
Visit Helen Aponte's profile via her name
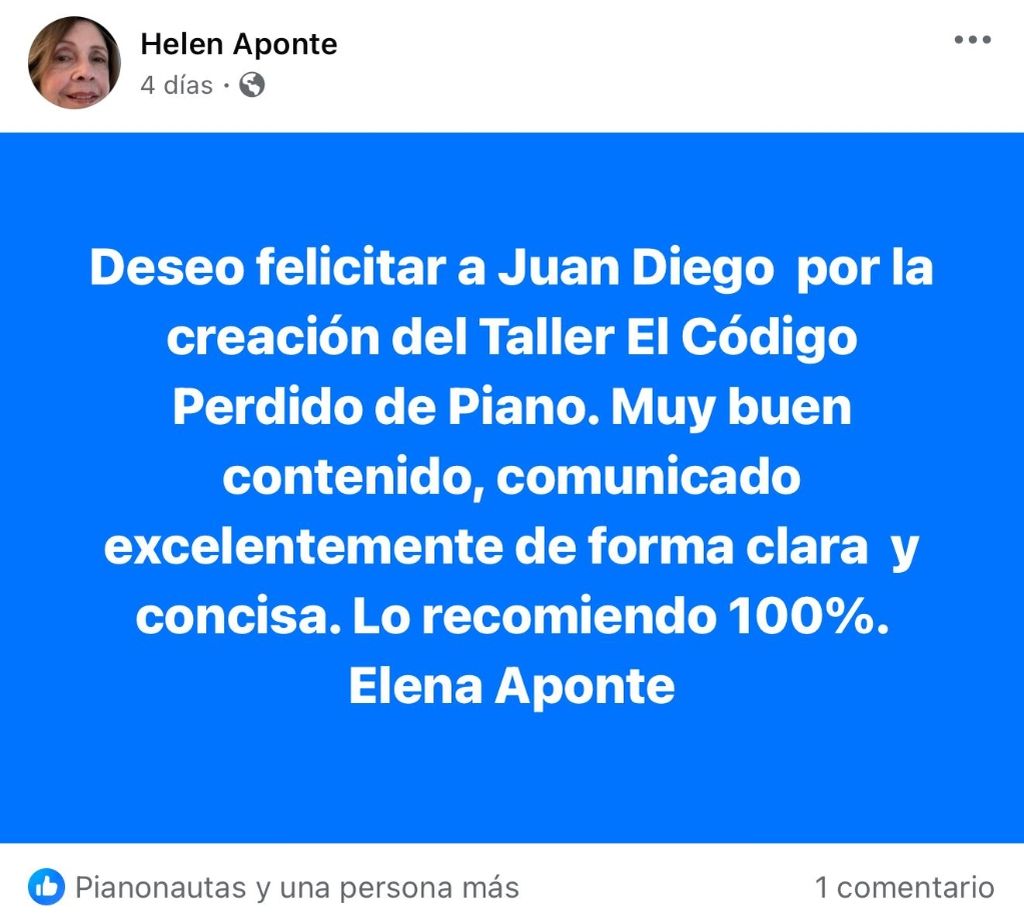(238, 44)
